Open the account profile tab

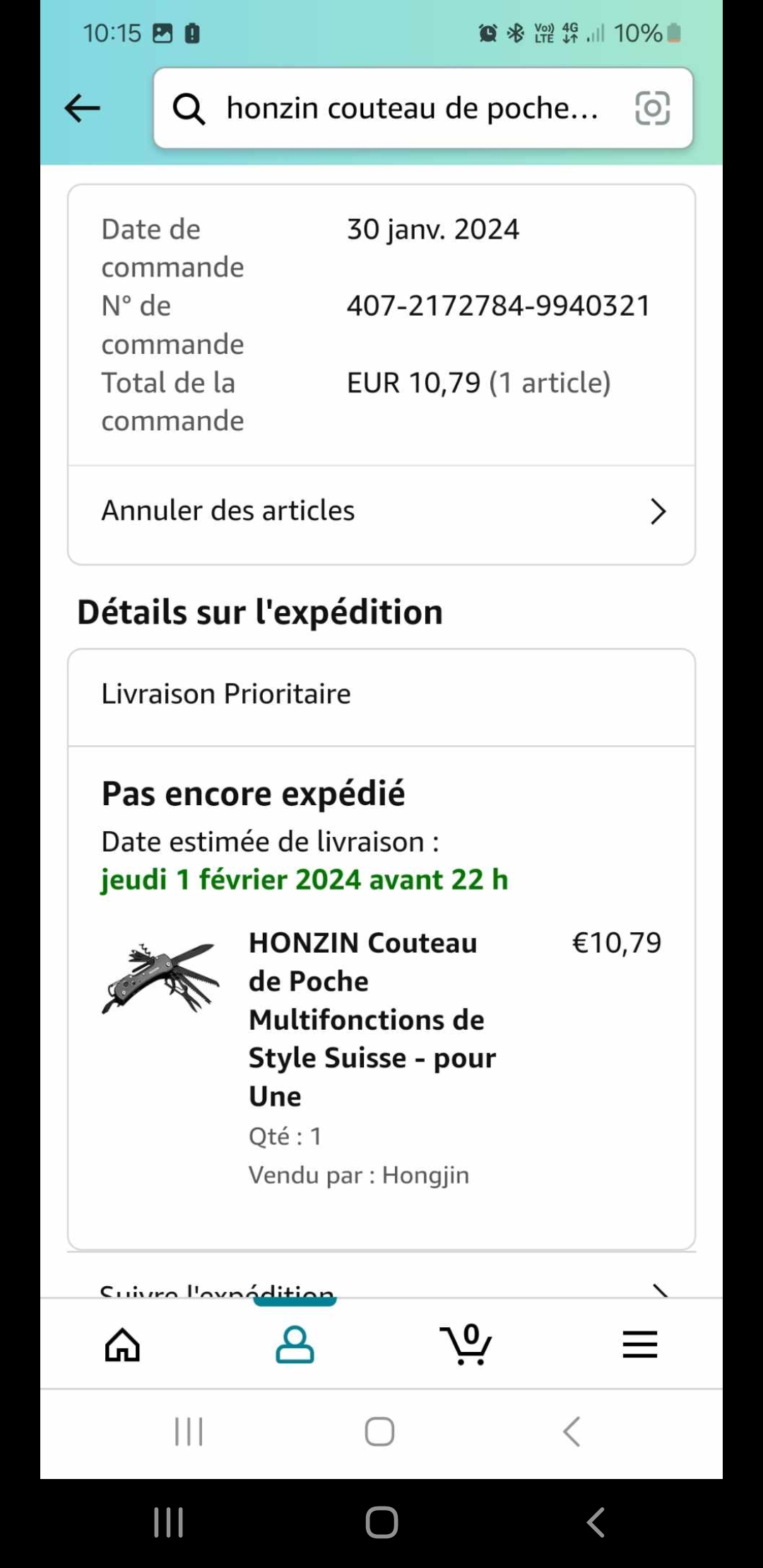pos(295,1344)
